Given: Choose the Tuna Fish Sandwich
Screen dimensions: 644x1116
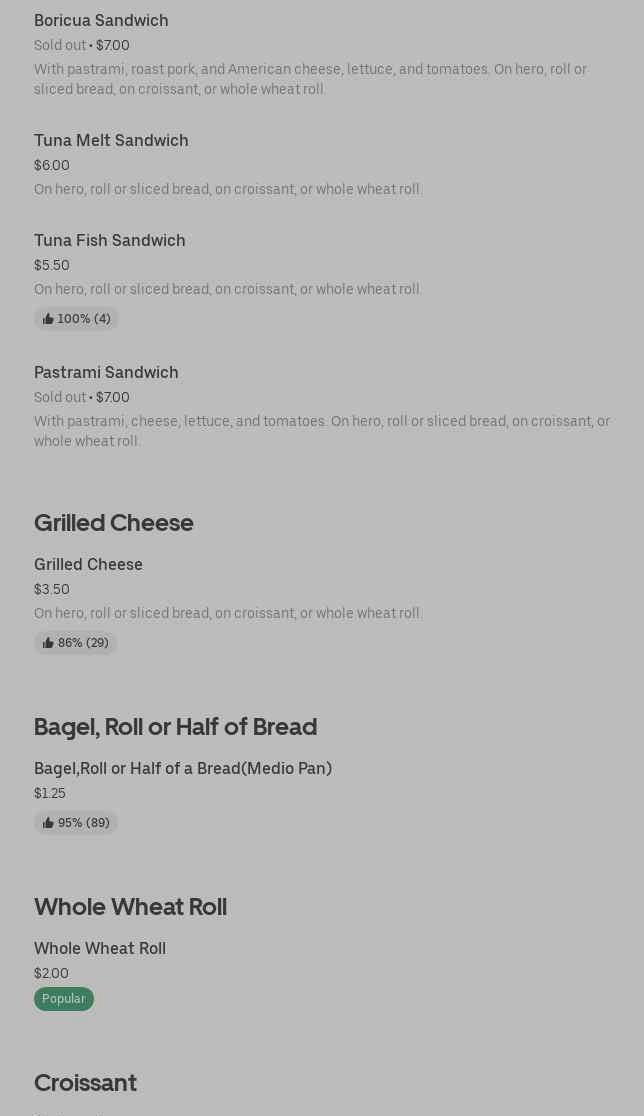Looking at the screenshot, I should (110, 241).
